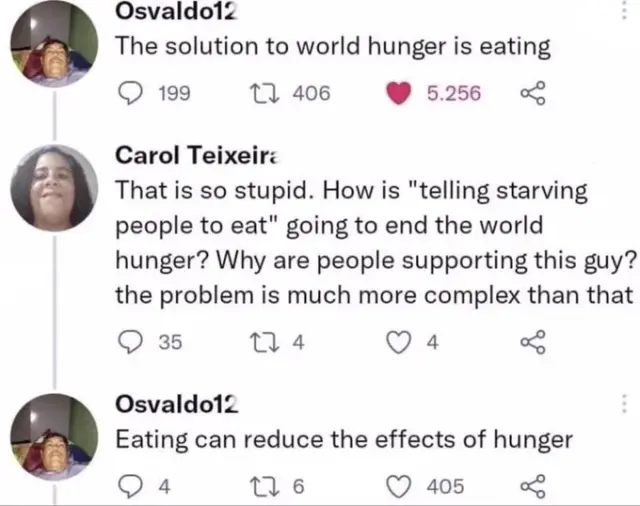Share Osvaldo12's 'solution to world hunger' tweet

[532, 94]
